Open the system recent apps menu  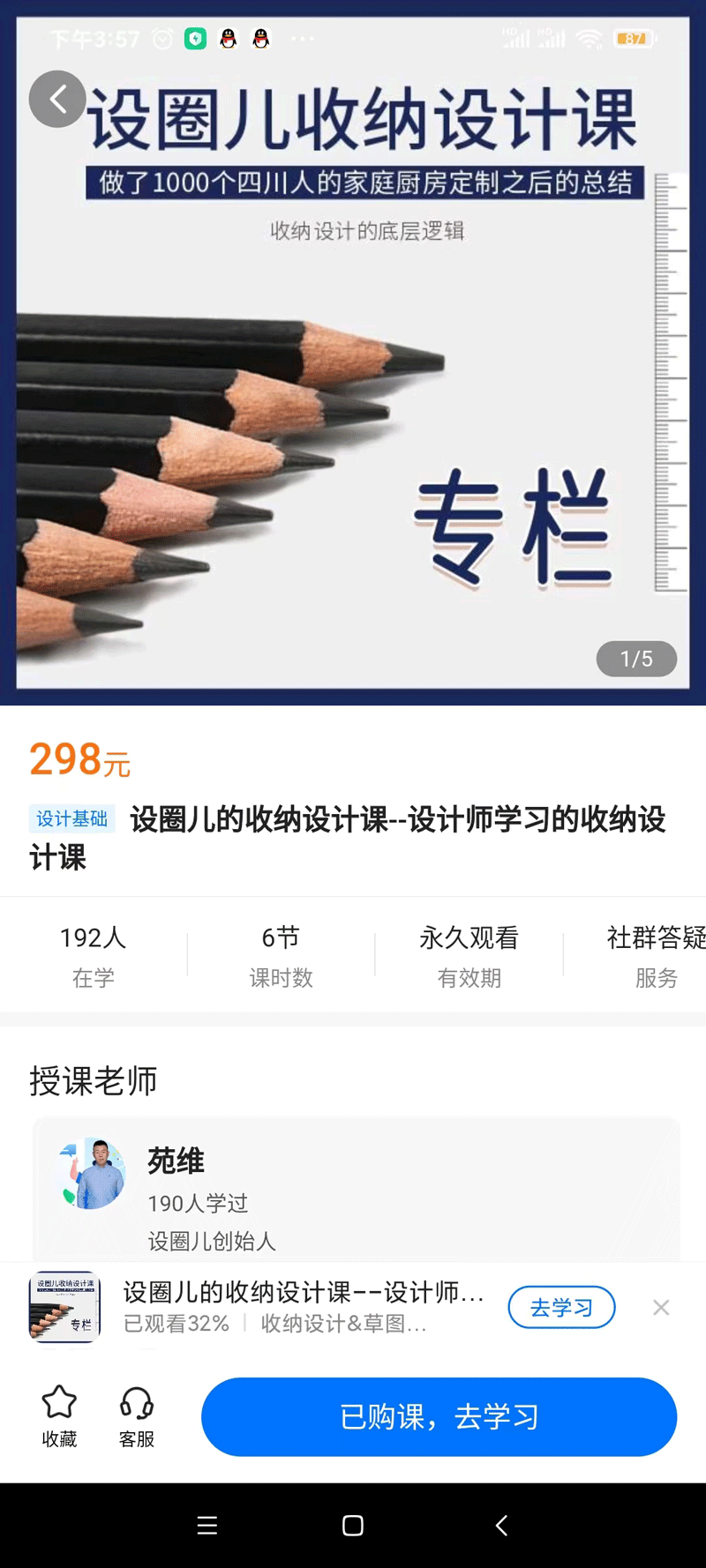click(207, 1526)
